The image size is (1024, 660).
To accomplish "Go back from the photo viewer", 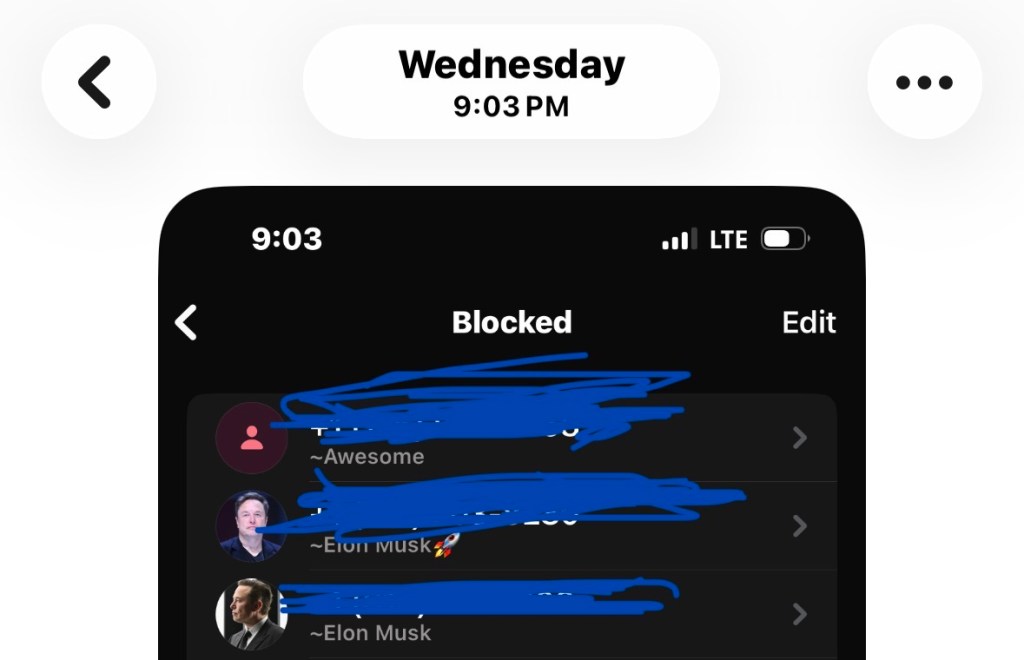I will pos(99,82).
